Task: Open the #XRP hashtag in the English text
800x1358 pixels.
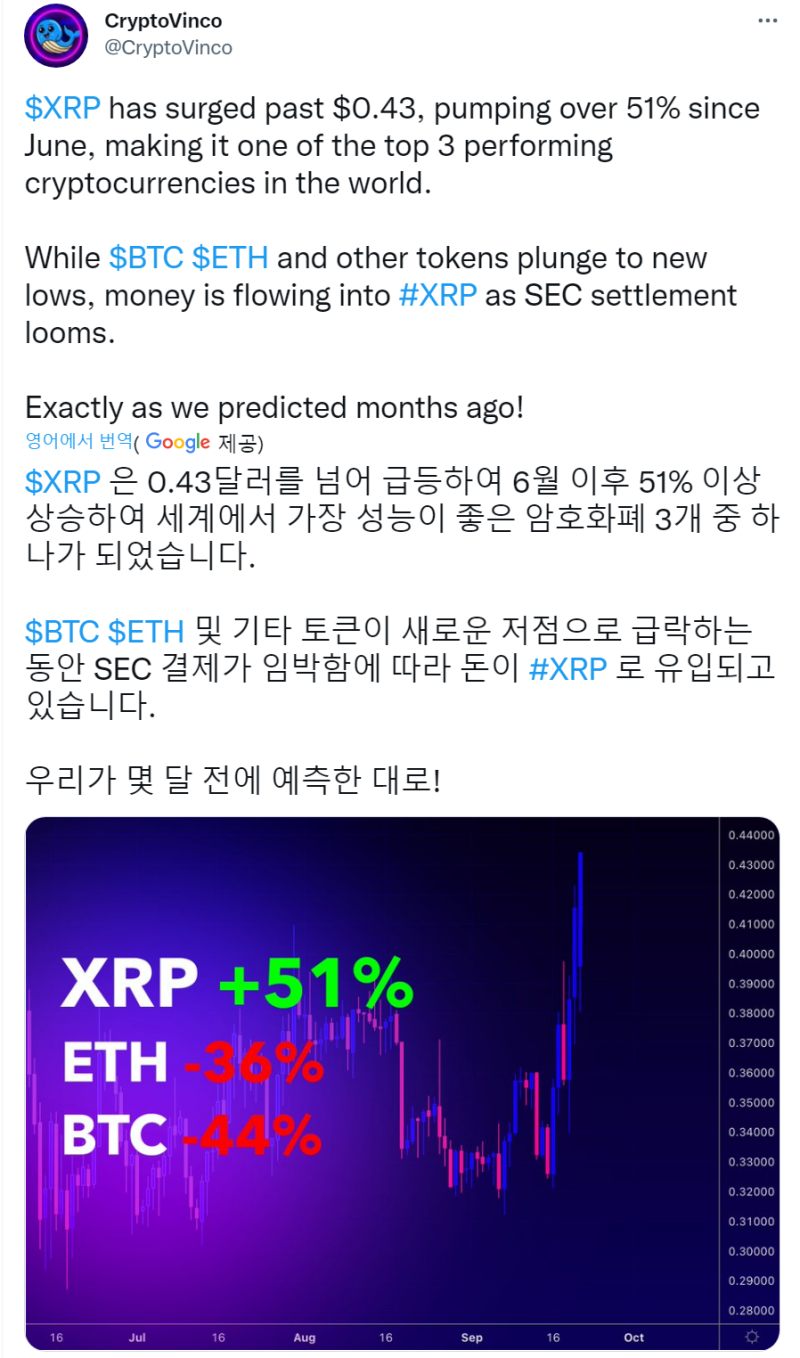Action: [x=438, y=295]
